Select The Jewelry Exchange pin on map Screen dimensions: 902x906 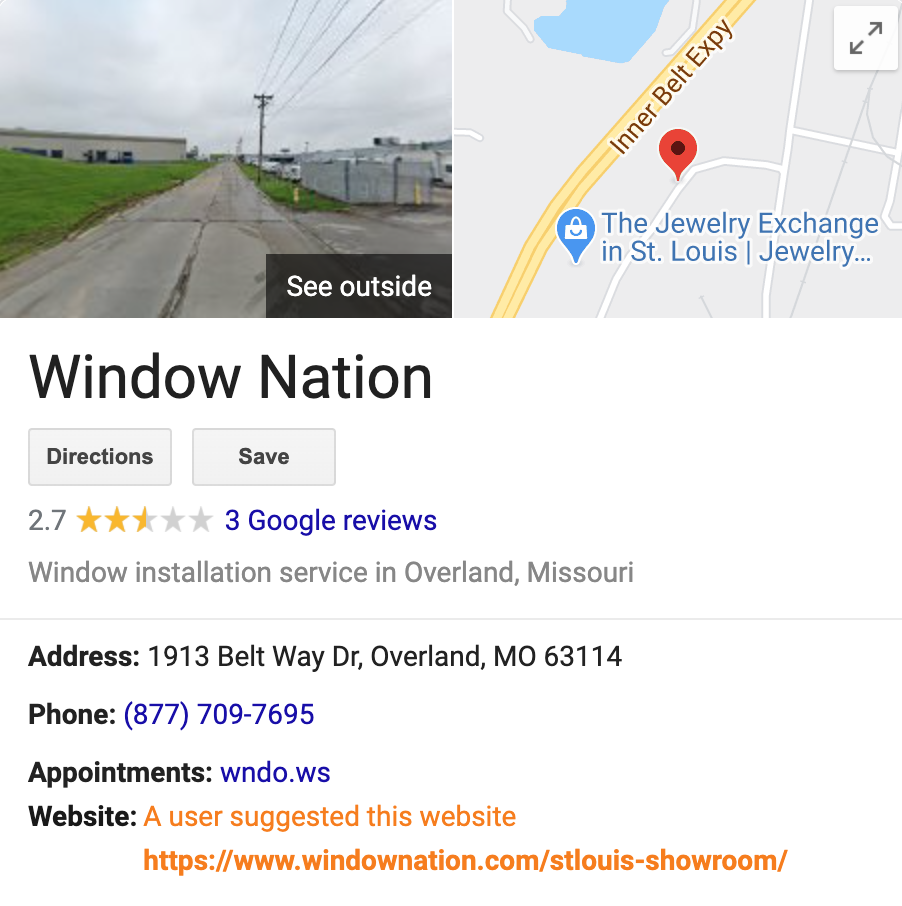point(575,233)
